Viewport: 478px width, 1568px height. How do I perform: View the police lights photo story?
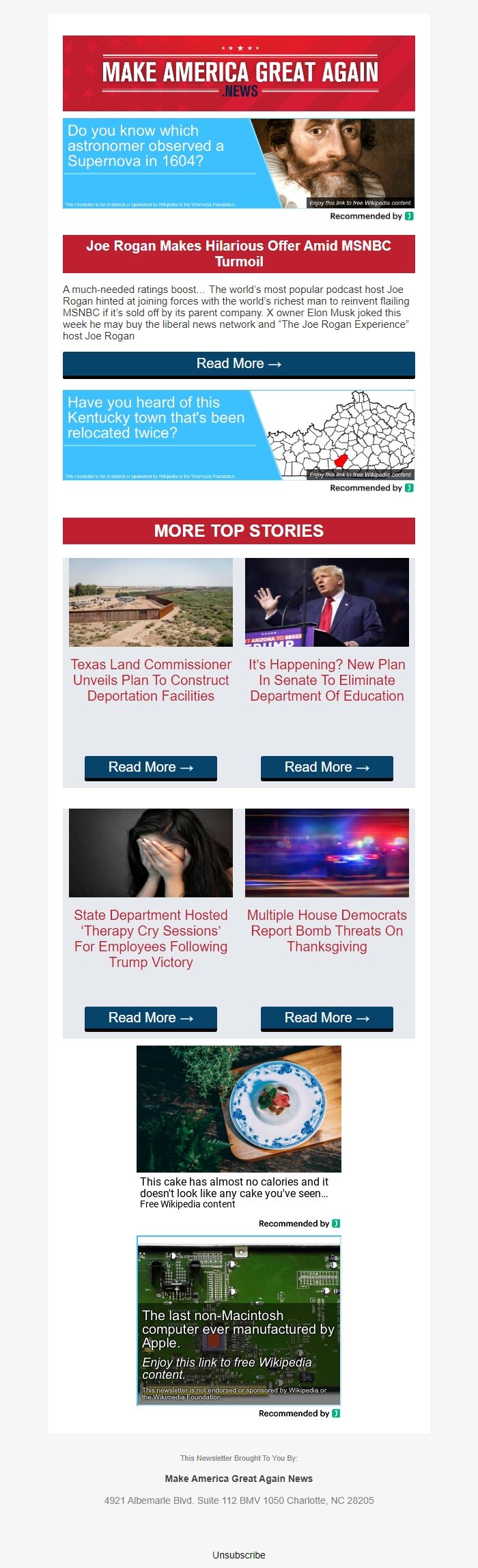(x=326, y=853)
